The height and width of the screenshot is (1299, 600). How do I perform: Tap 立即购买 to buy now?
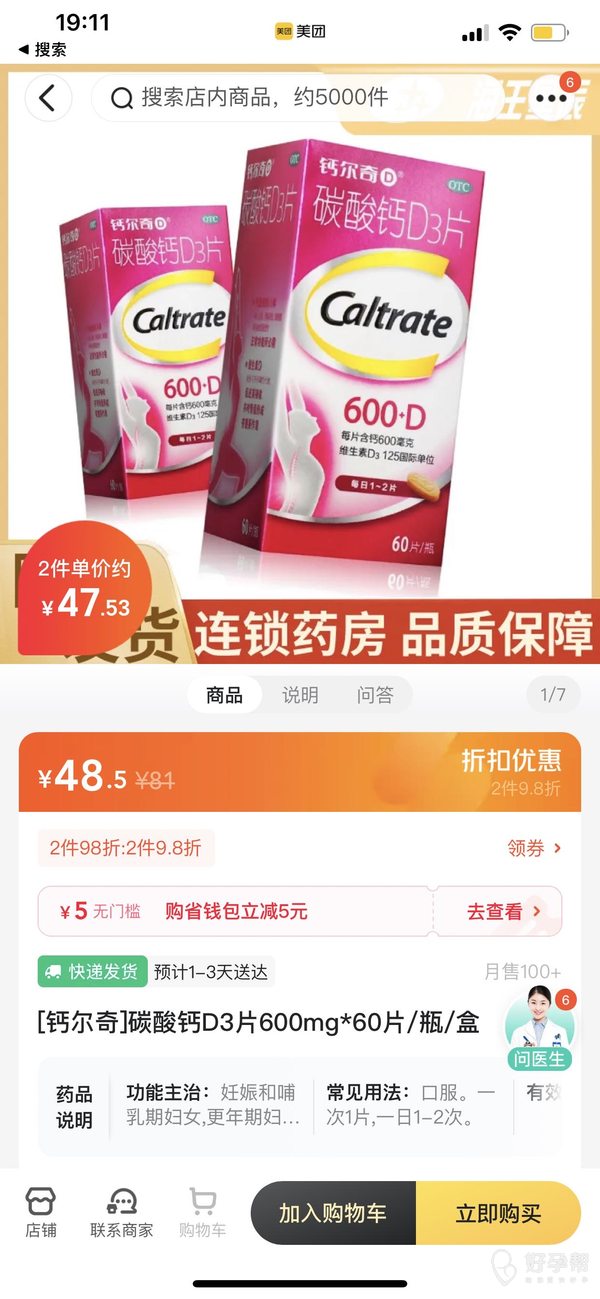498,1214
